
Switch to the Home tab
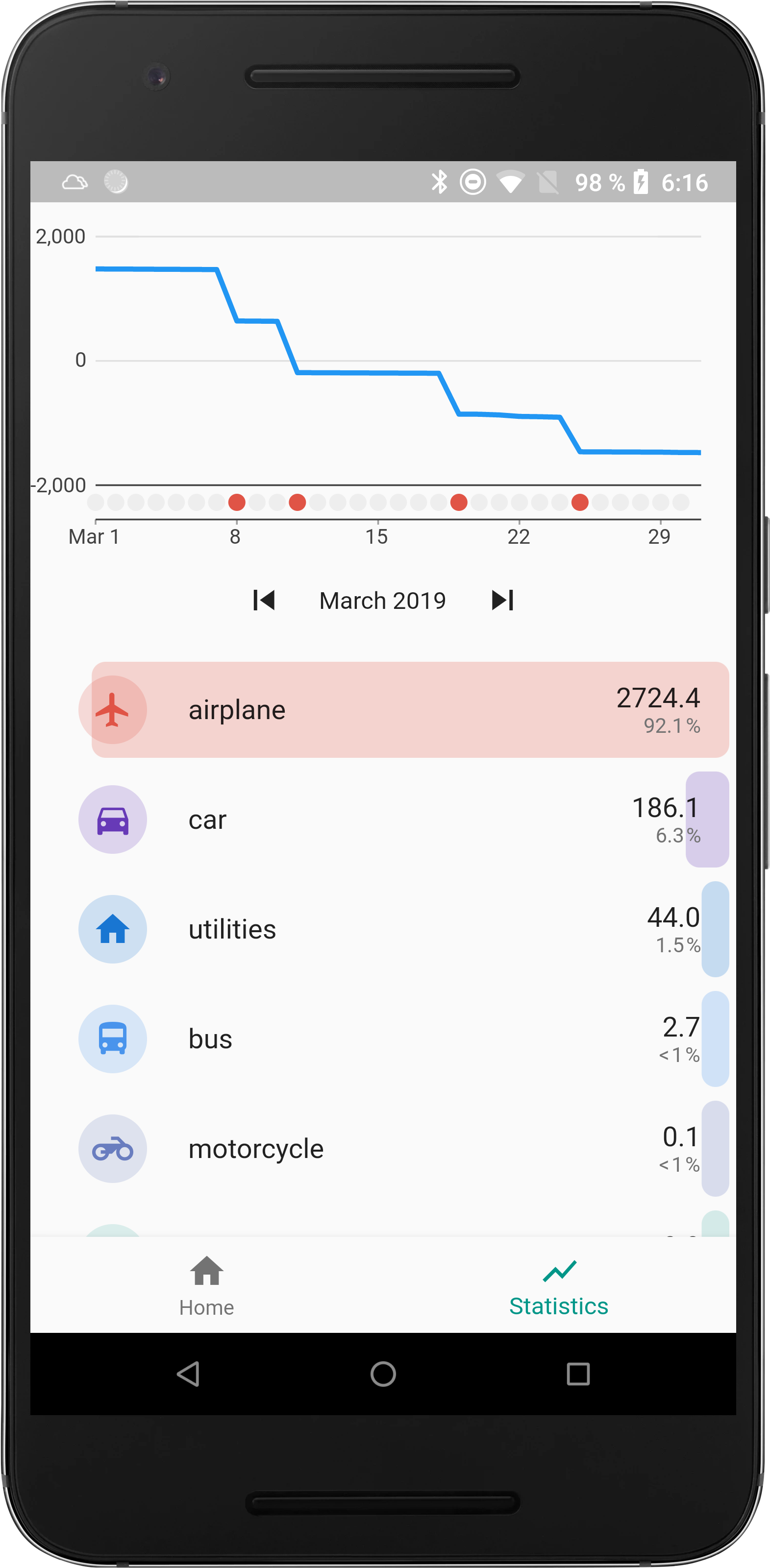[206, 1285]
